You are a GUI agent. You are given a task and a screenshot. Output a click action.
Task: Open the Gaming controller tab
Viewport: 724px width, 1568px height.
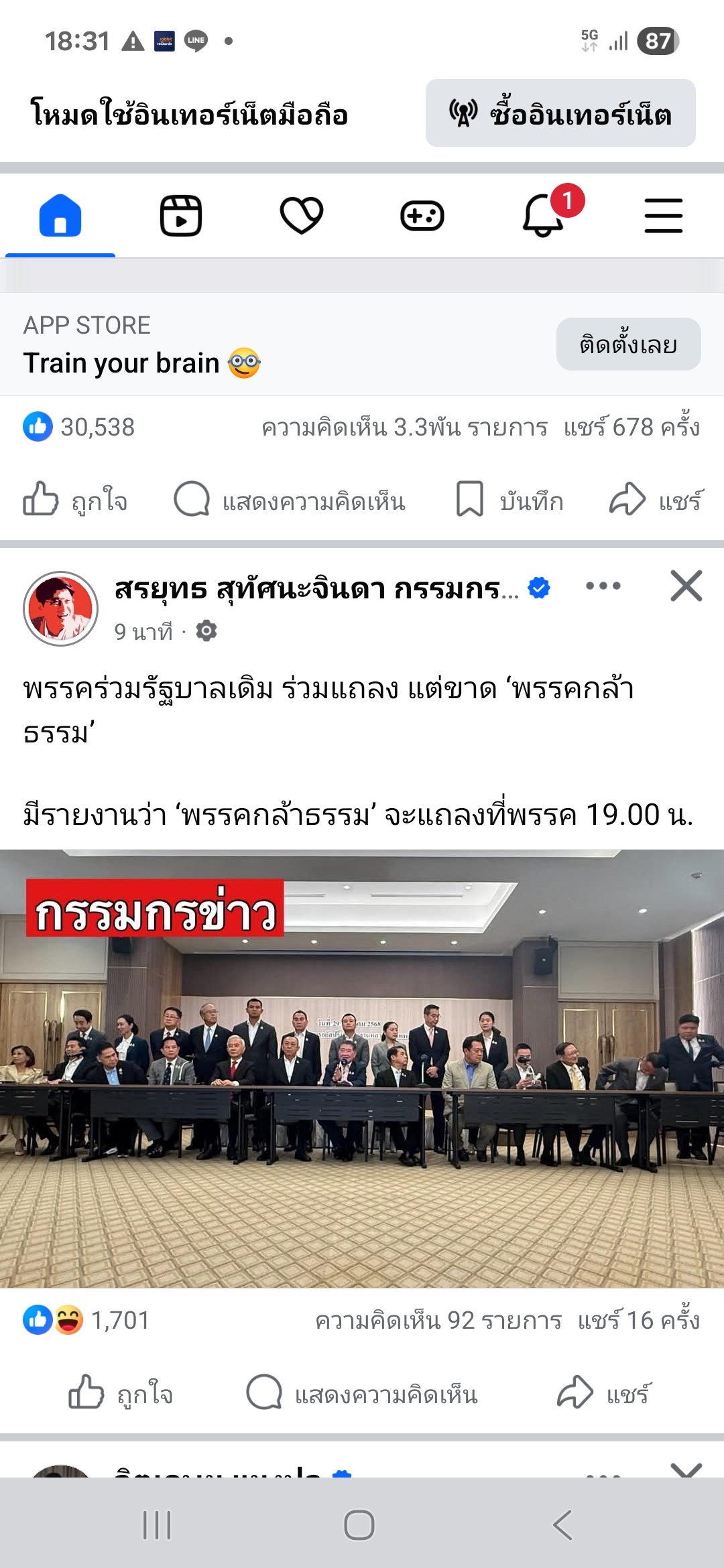(x=422, y=216)
